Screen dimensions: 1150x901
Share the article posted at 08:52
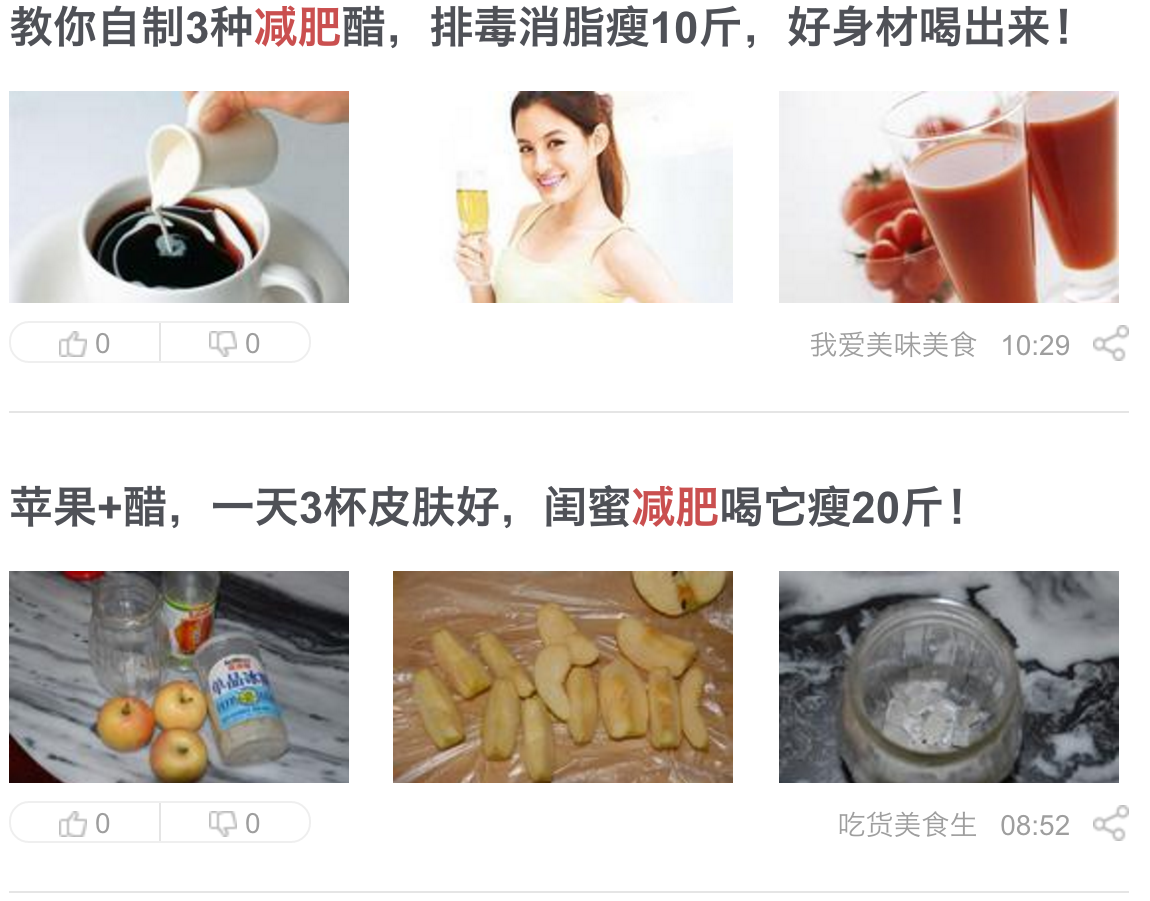(1110, 824)
